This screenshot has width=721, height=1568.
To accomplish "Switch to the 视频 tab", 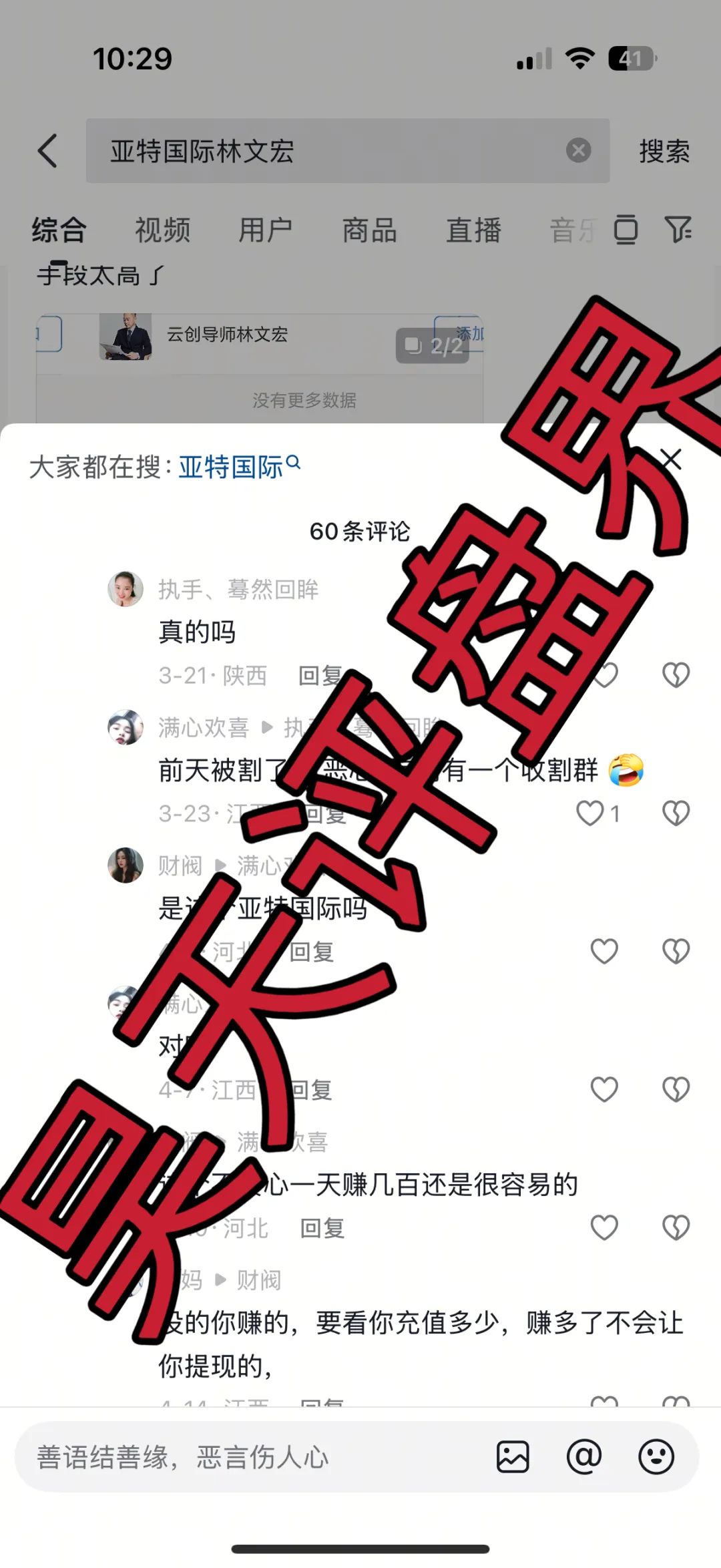I will coord(162,230).
